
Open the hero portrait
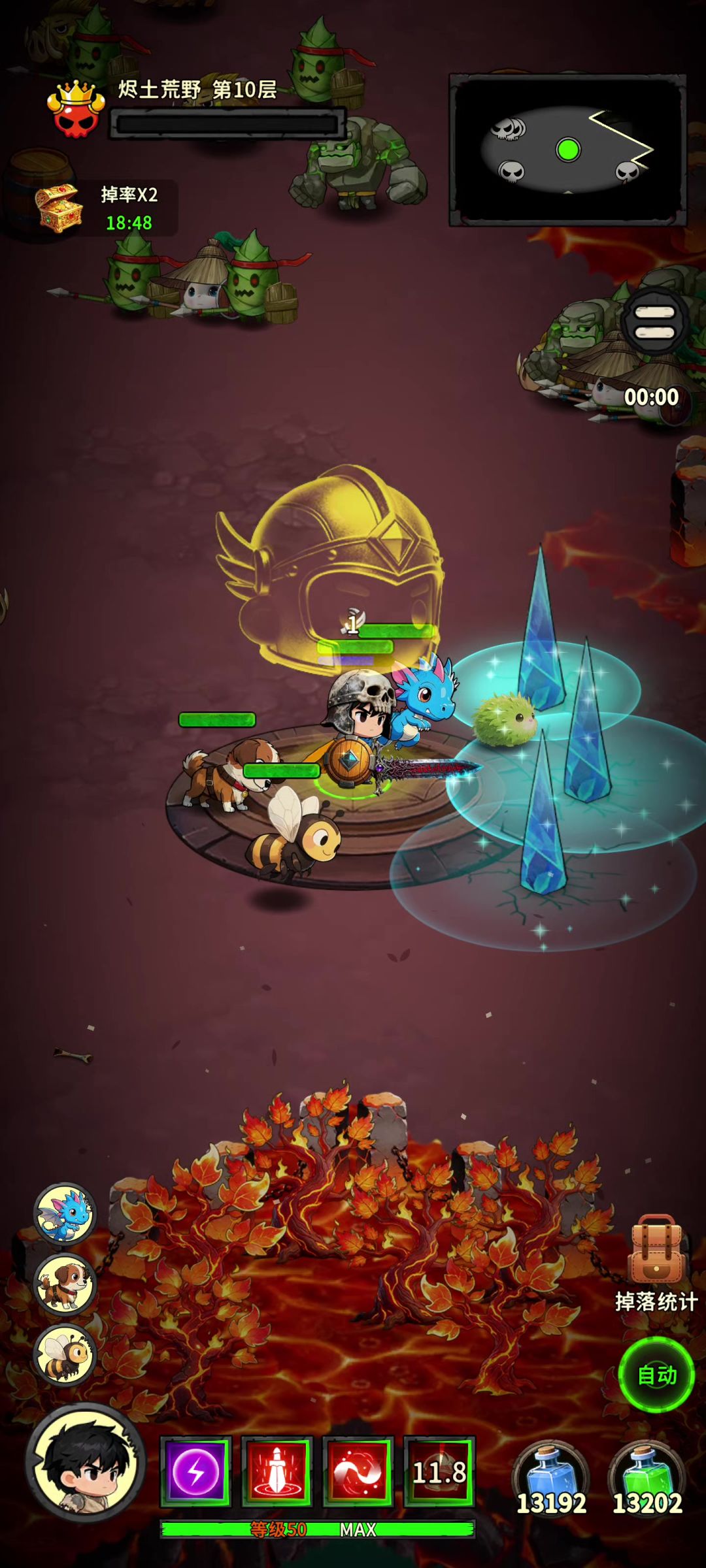click(86, 1462)
